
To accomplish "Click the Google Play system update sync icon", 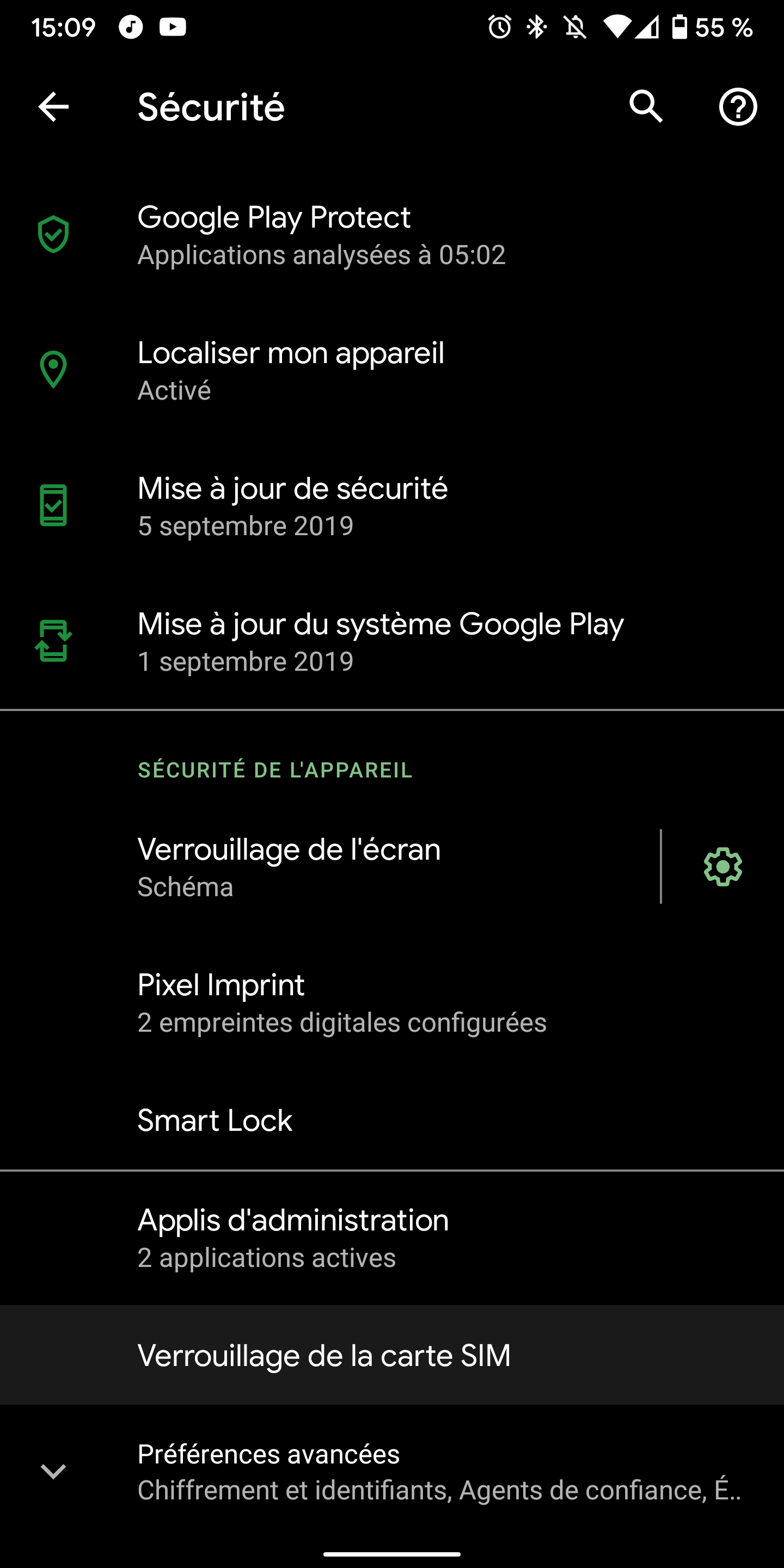I will click(53, 641).
